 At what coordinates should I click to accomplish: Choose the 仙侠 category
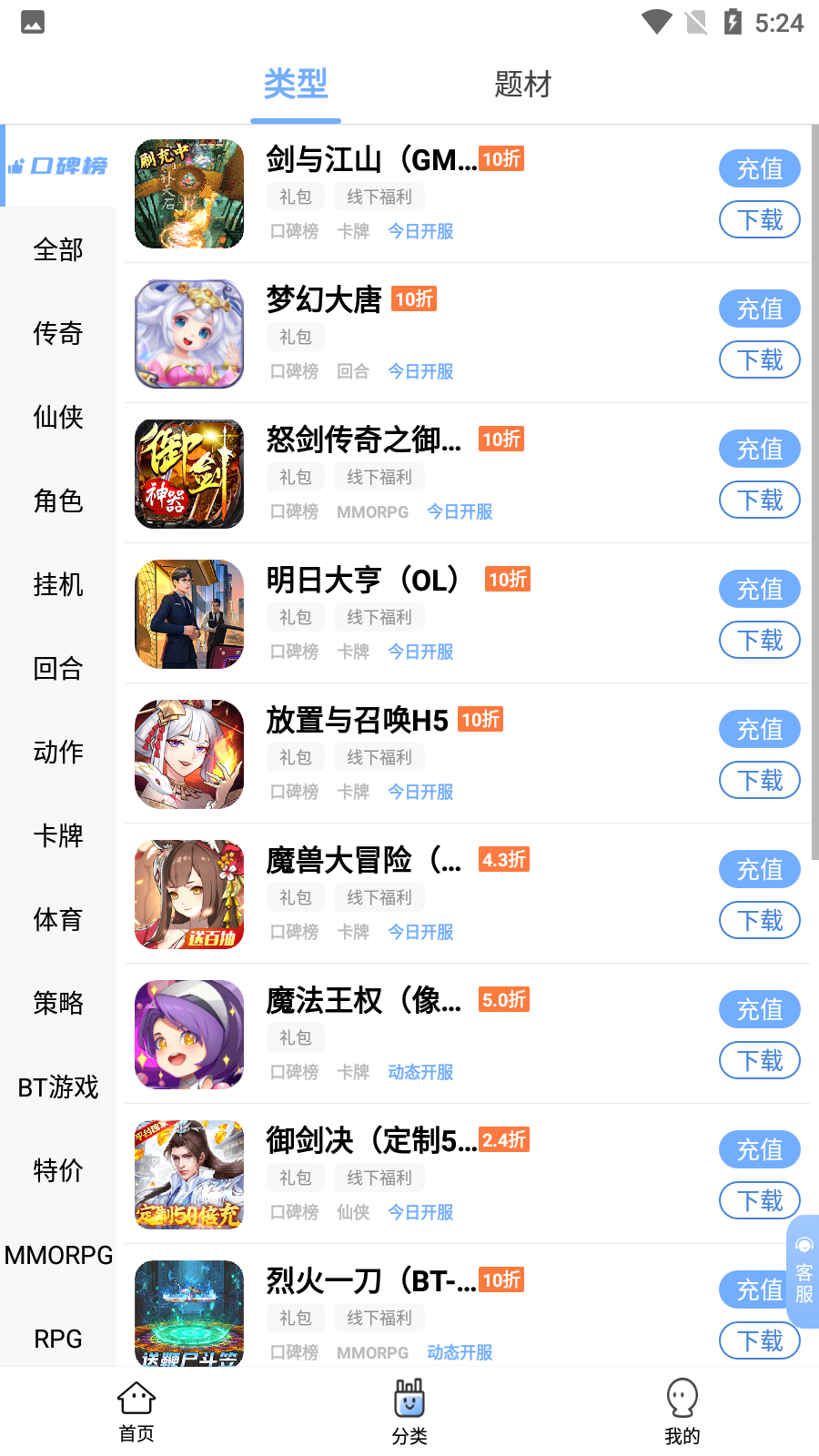click(x=58, y=417)
